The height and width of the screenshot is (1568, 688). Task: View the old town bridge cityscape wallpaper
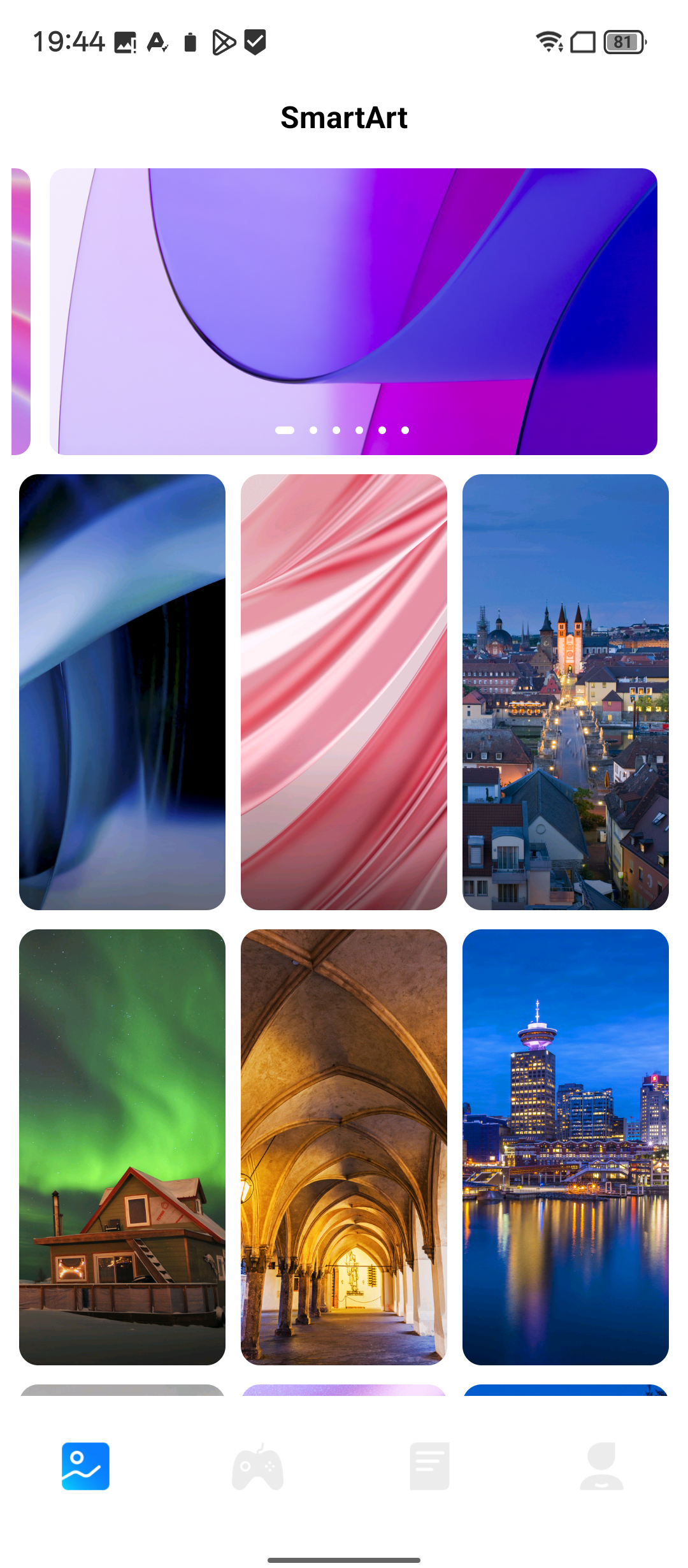pos(566,692)
